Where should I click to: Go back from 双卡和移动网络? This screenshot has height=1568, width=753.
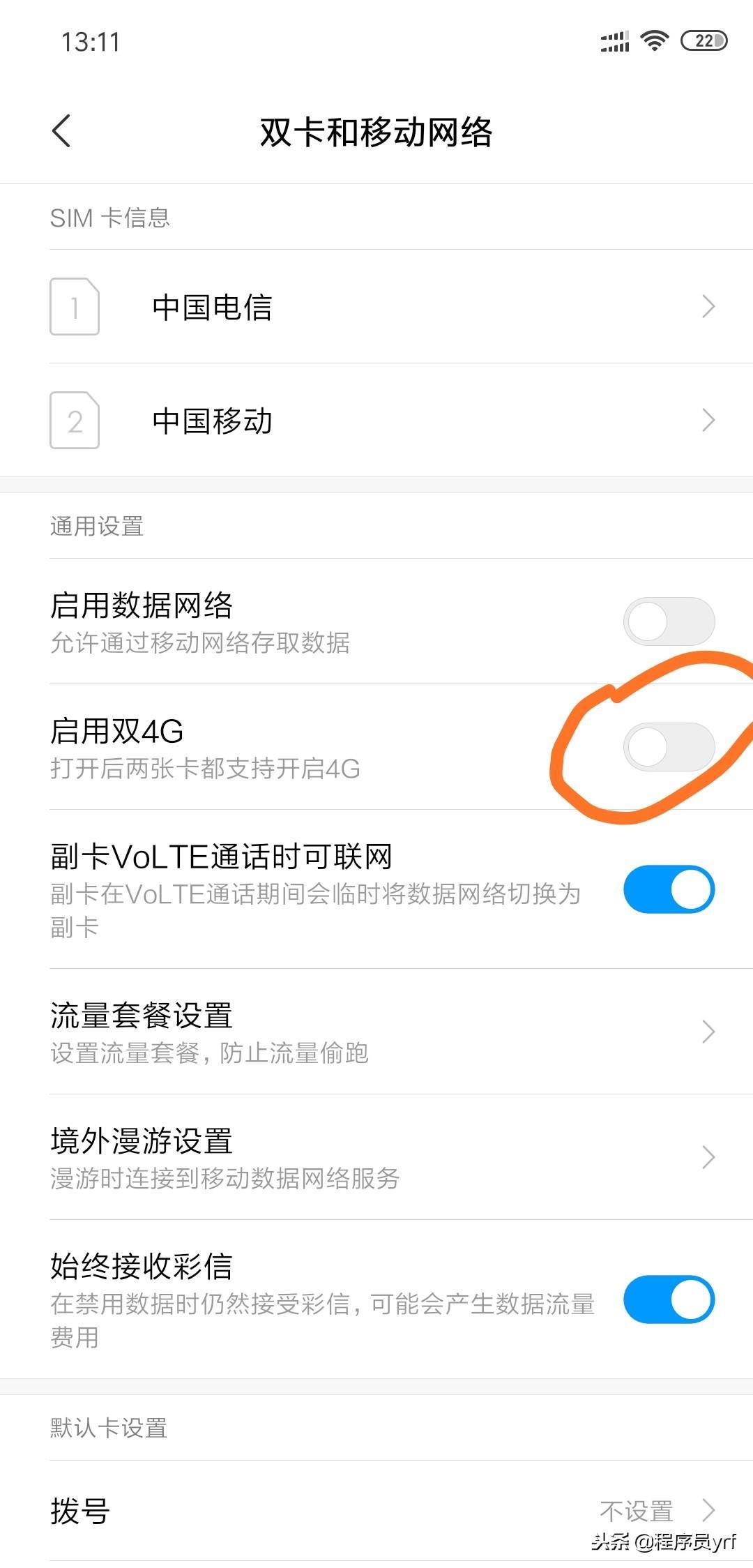coord(61,131)
